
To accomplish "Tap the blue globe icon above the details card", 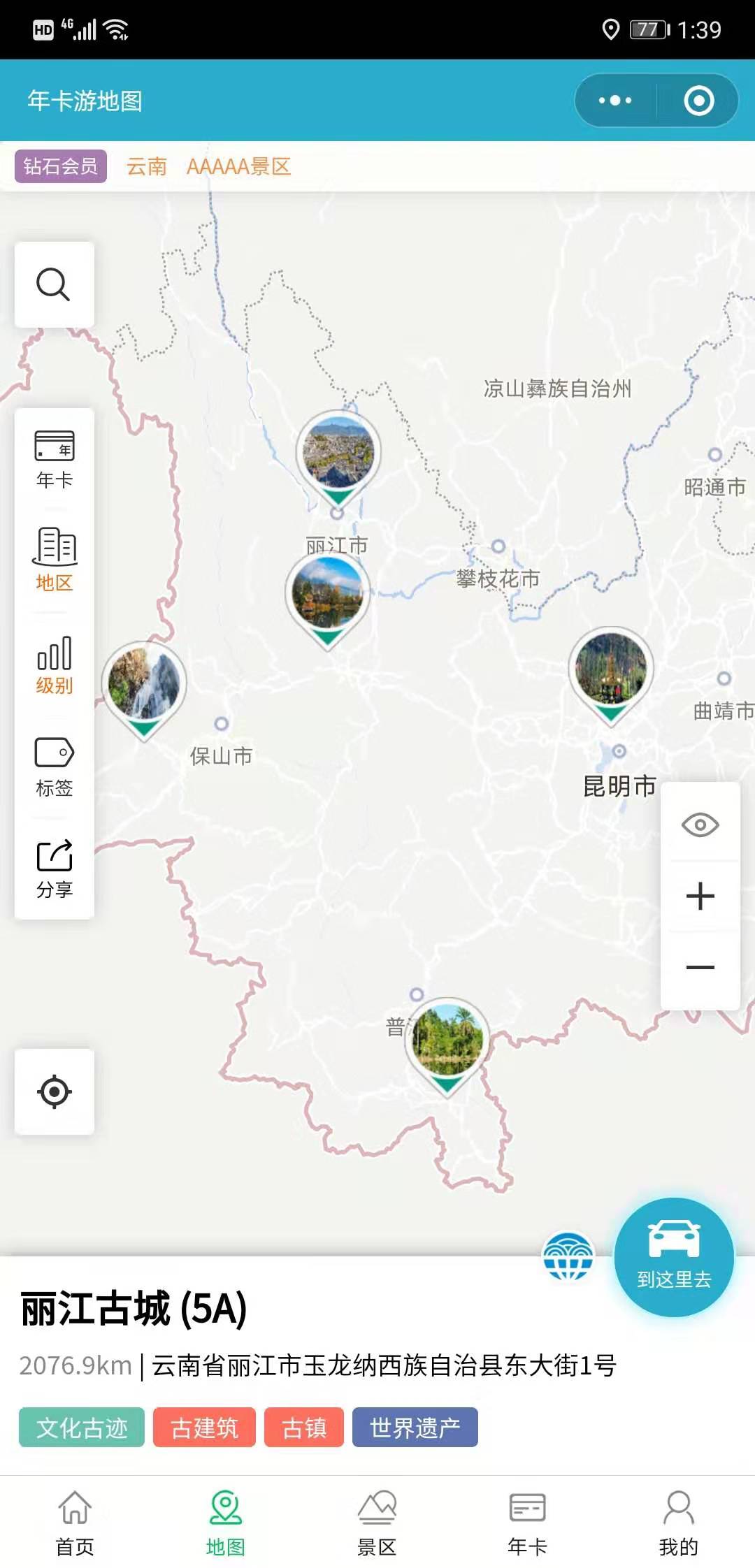I will tap(569, 1257).
